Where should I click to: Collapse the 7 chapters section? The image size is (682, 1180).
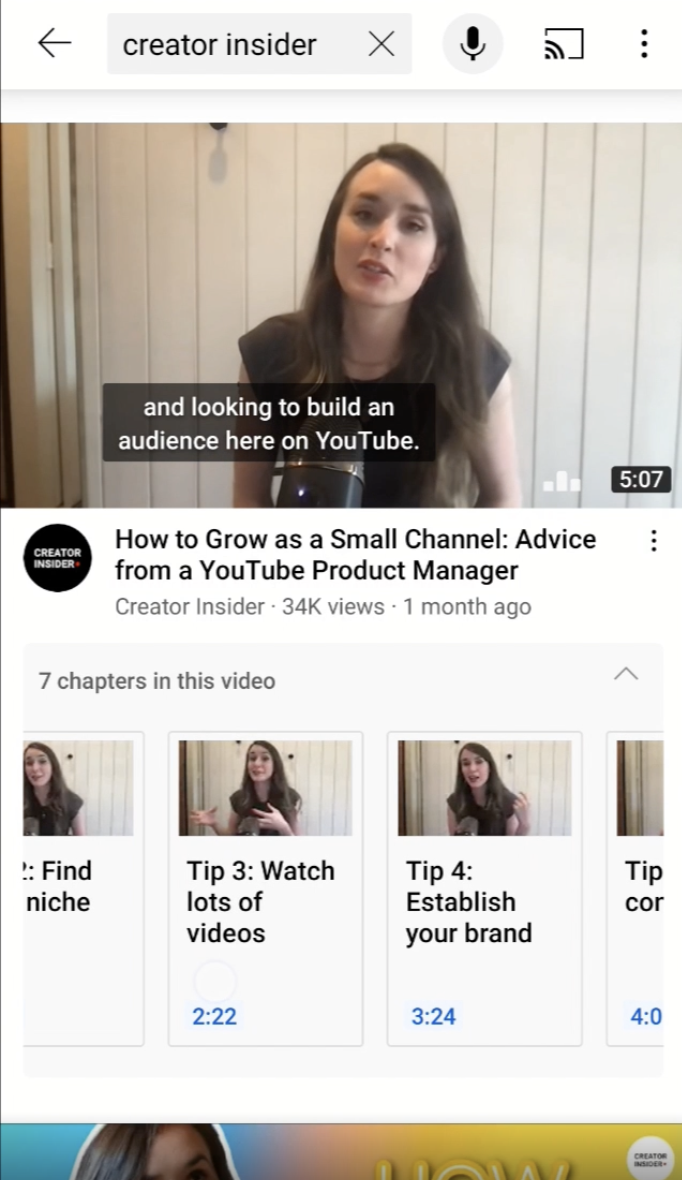(625, 674)
